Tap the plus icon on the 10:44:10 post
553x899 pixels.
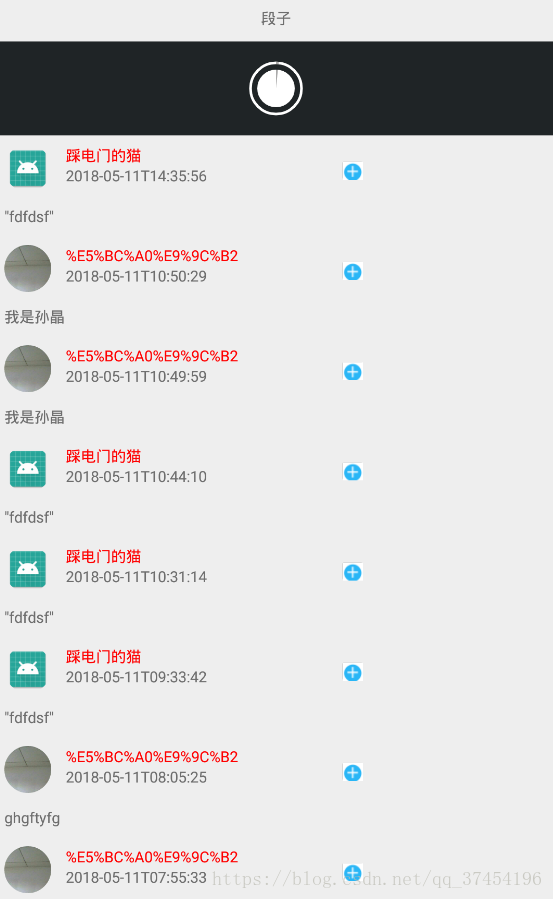[352, 472]
